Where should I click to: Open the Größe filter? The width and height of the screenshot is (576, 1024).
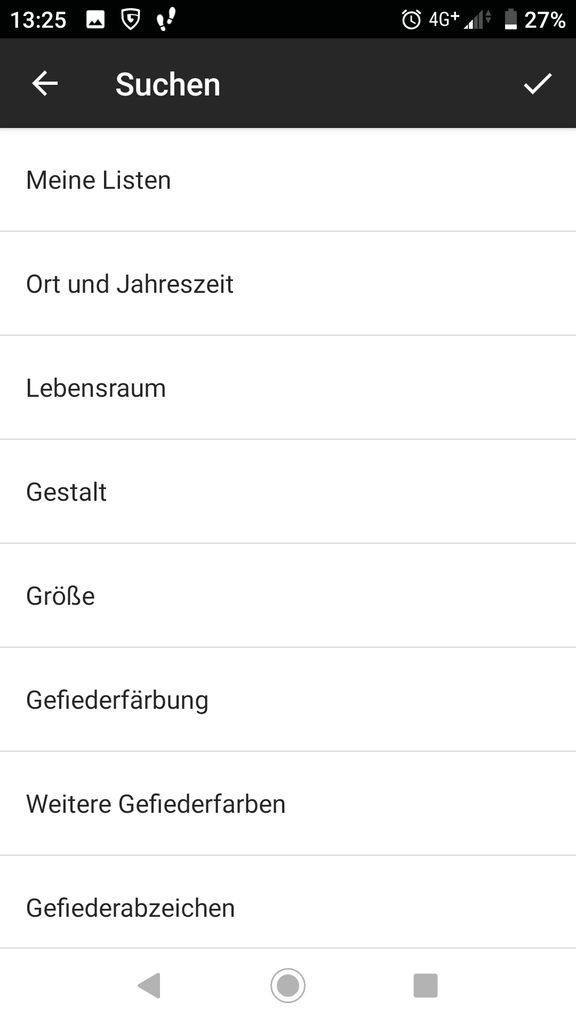[x=288, y=596]
